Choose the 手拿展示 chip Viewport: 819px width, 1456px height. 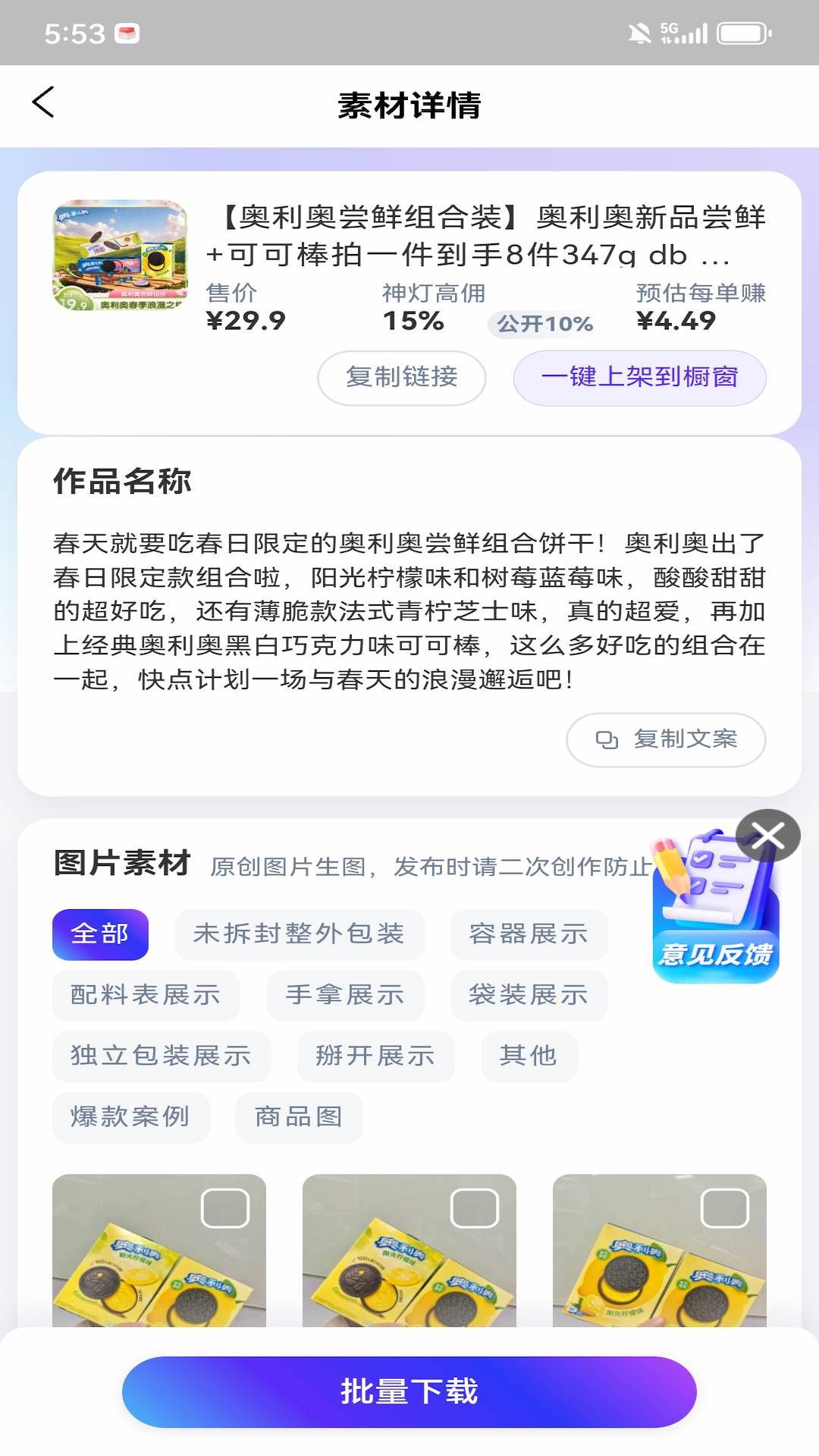(345, 995)
